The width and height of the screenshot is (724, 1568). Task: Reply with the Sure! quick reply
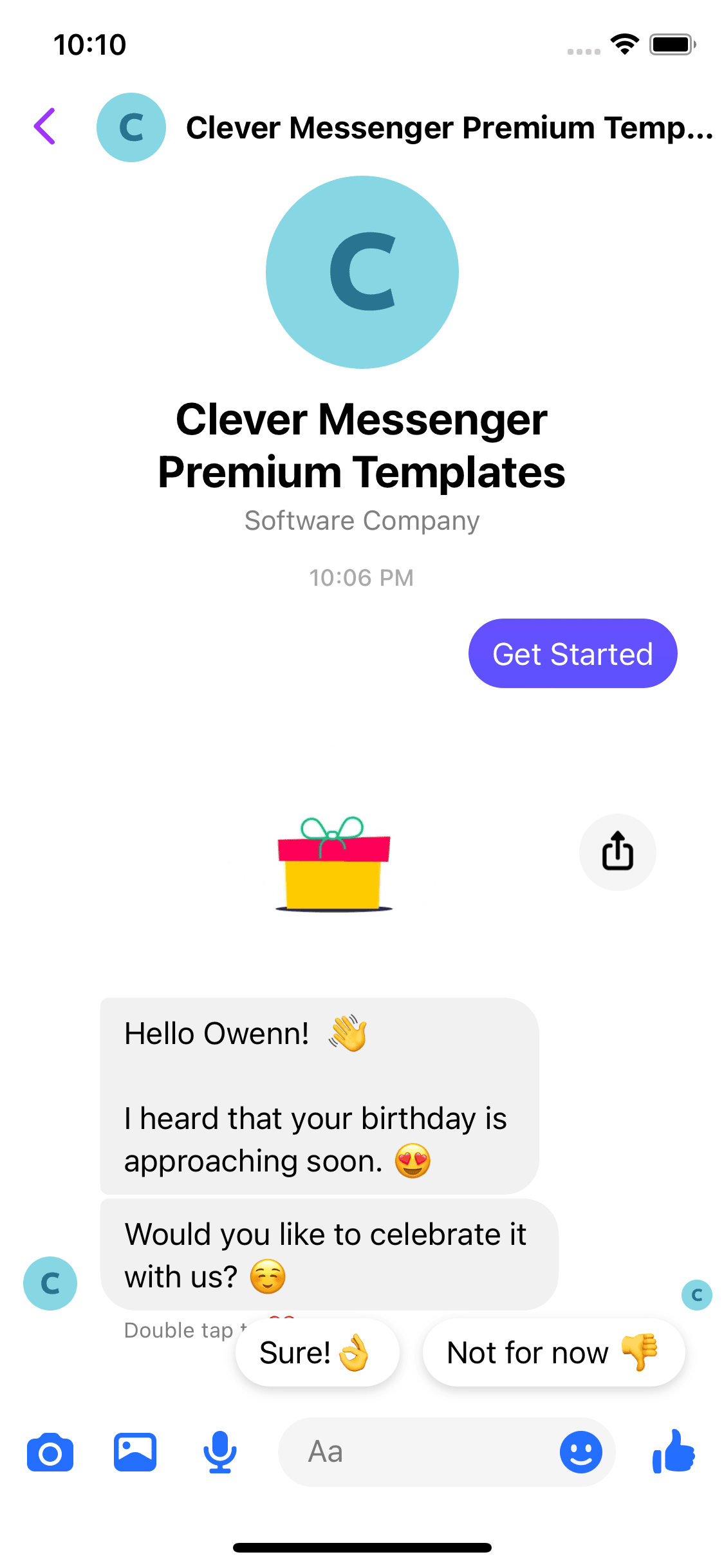[317, 1352]
